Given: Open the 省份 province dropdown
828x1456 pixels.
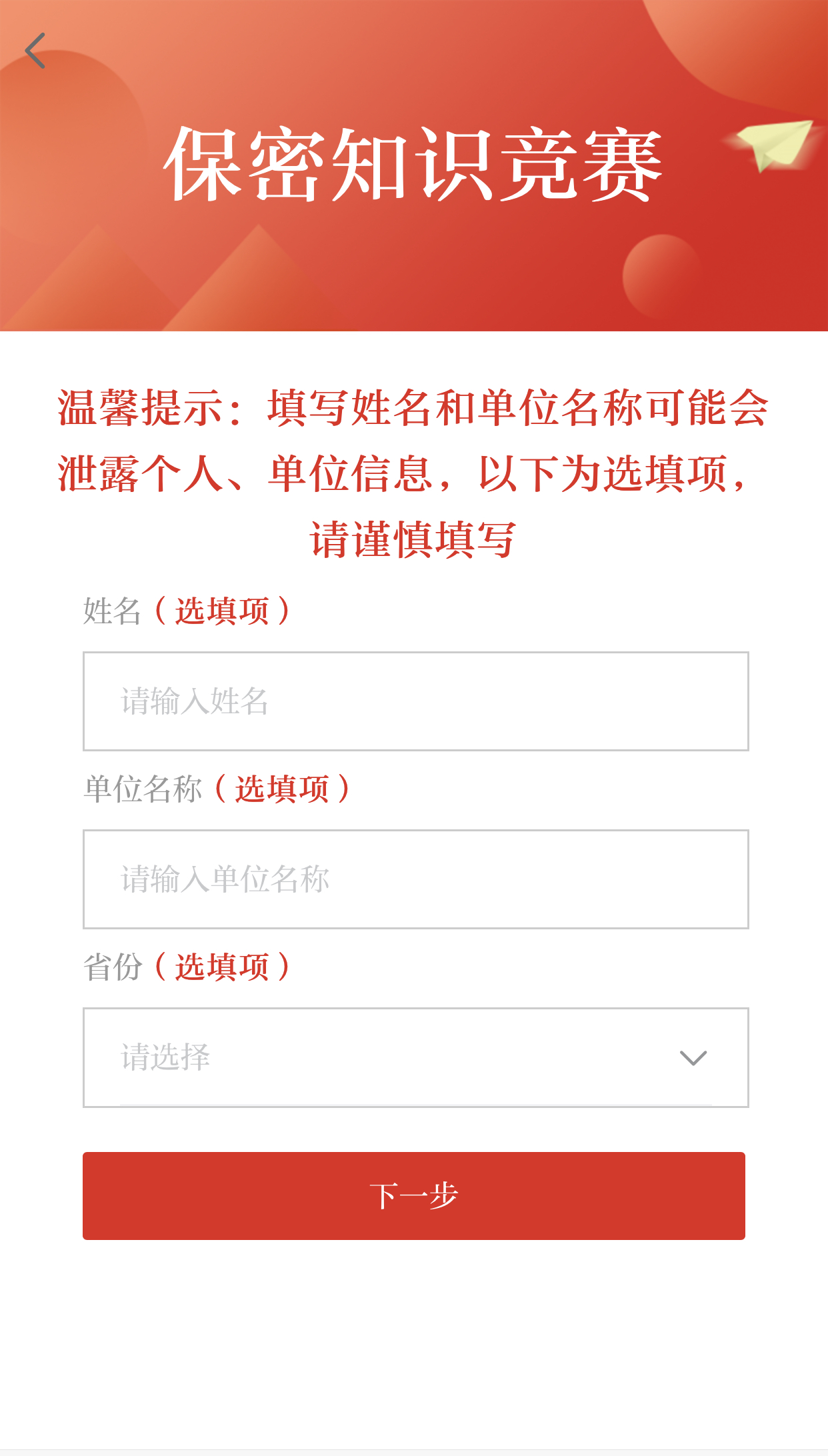Looking at the screenshot, I should 415,1057.
